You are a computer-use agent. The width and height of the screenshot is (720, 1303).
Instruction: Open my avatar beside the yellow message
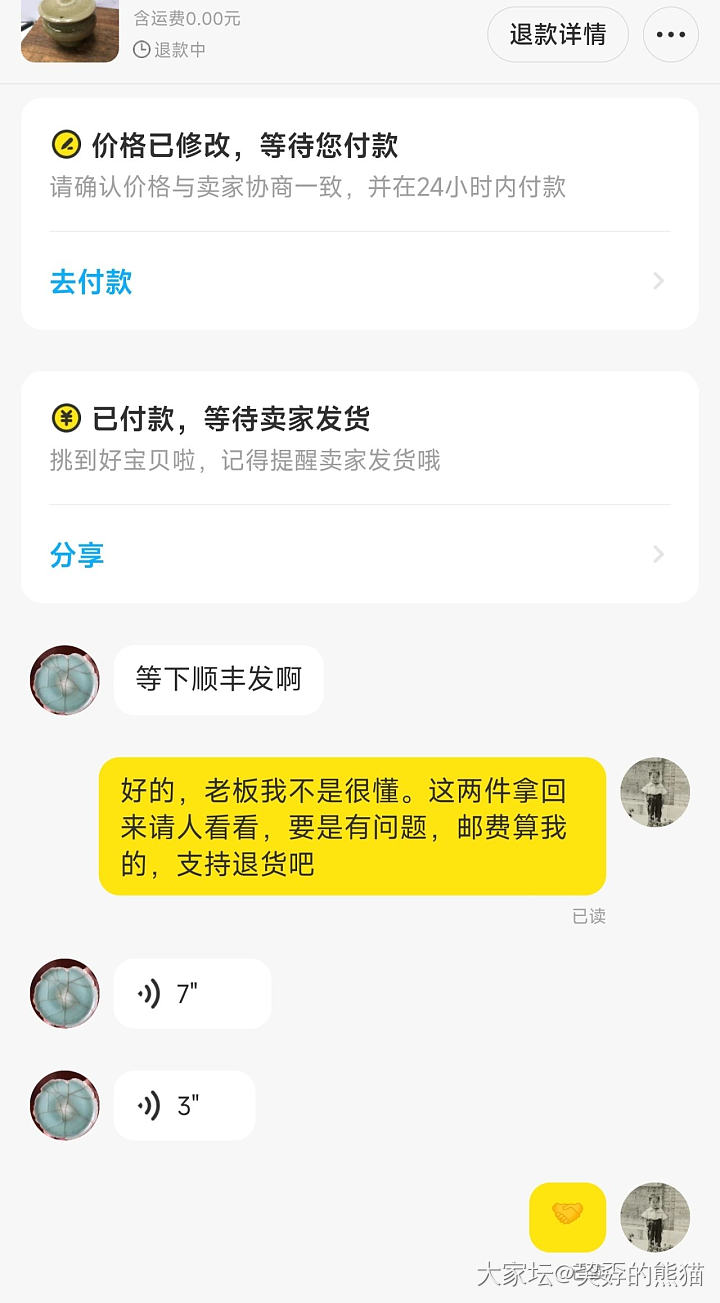[x=655, y=792]
